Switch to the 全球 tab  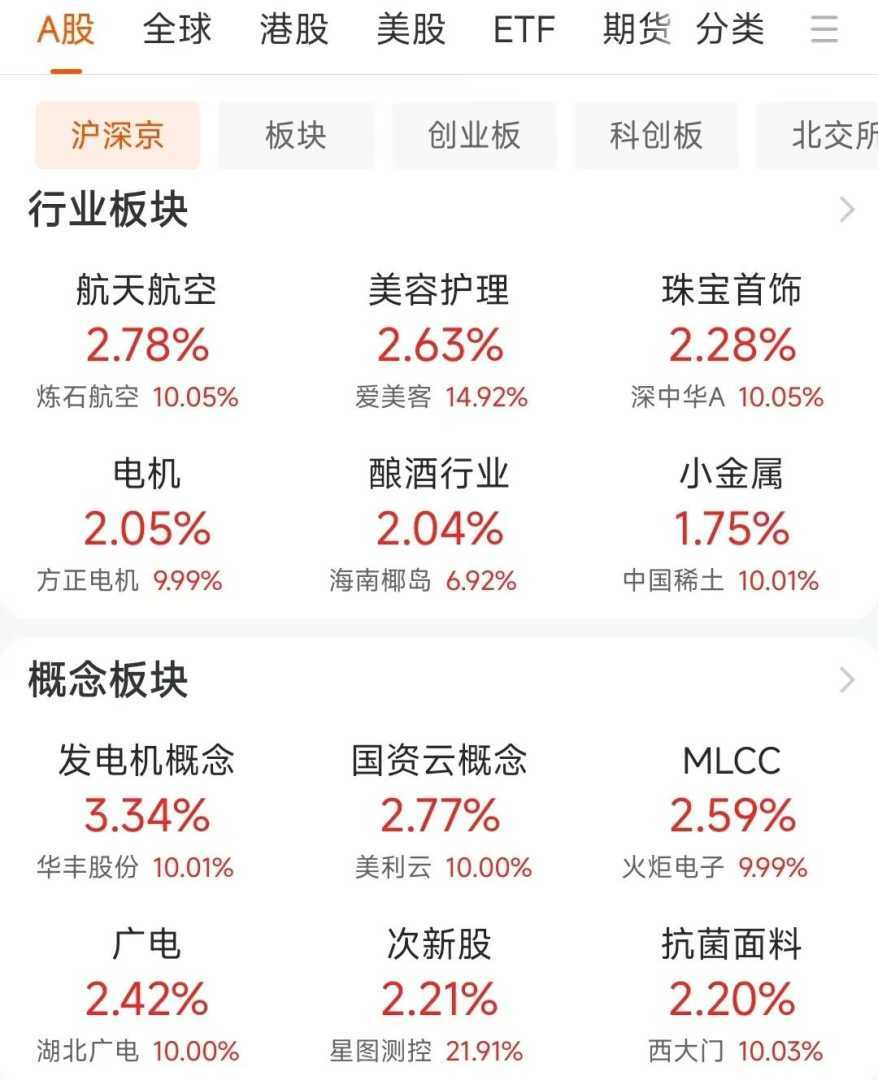coord(177,30)
